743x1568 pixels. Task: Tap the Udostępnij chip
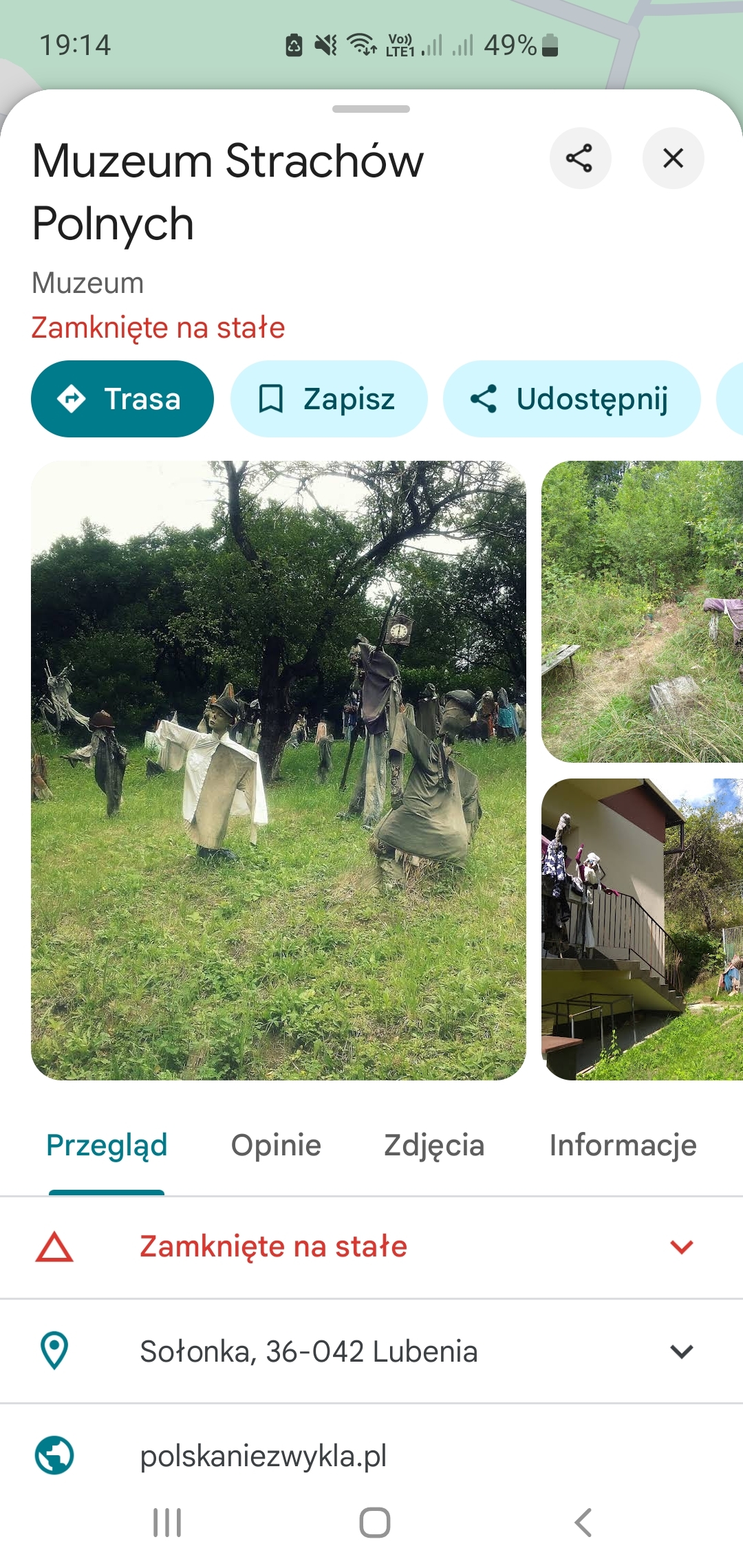(x=571, y=399)
